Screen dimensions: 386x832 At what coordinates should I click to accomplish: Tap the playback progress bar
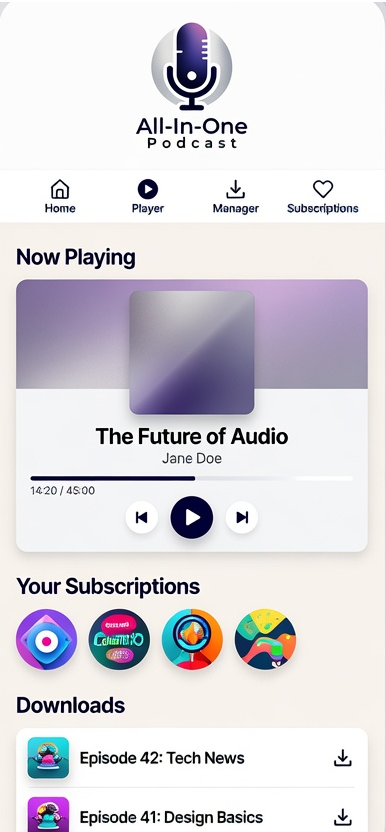(192, 478)
